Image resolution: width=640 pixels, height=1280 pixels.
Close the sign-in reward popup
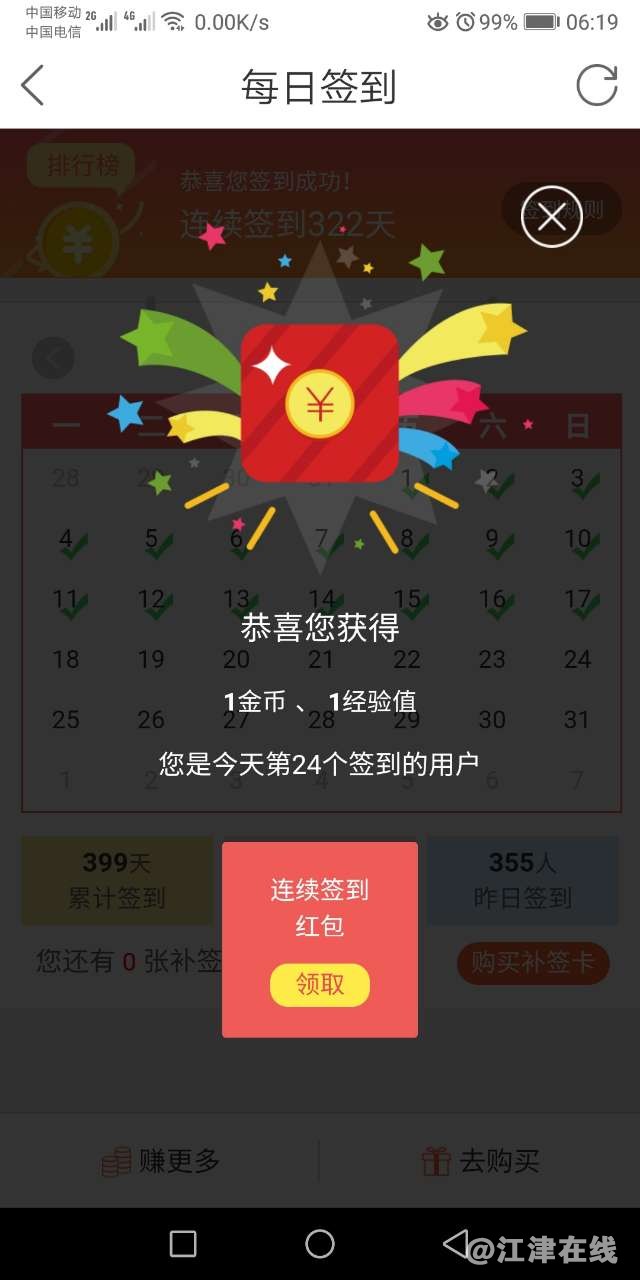(x=551, y=216)
